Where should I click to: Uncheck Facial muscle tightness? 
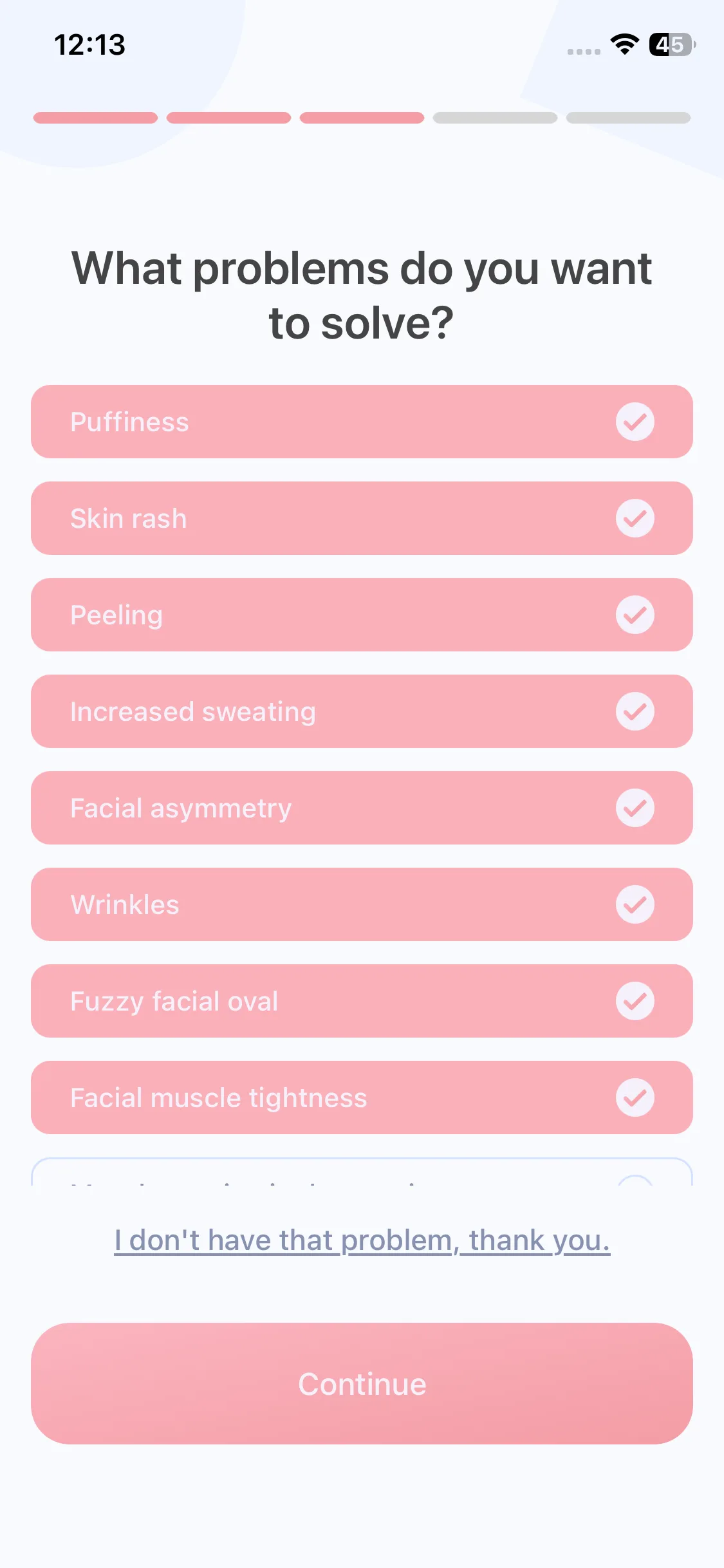(362, 1097)
